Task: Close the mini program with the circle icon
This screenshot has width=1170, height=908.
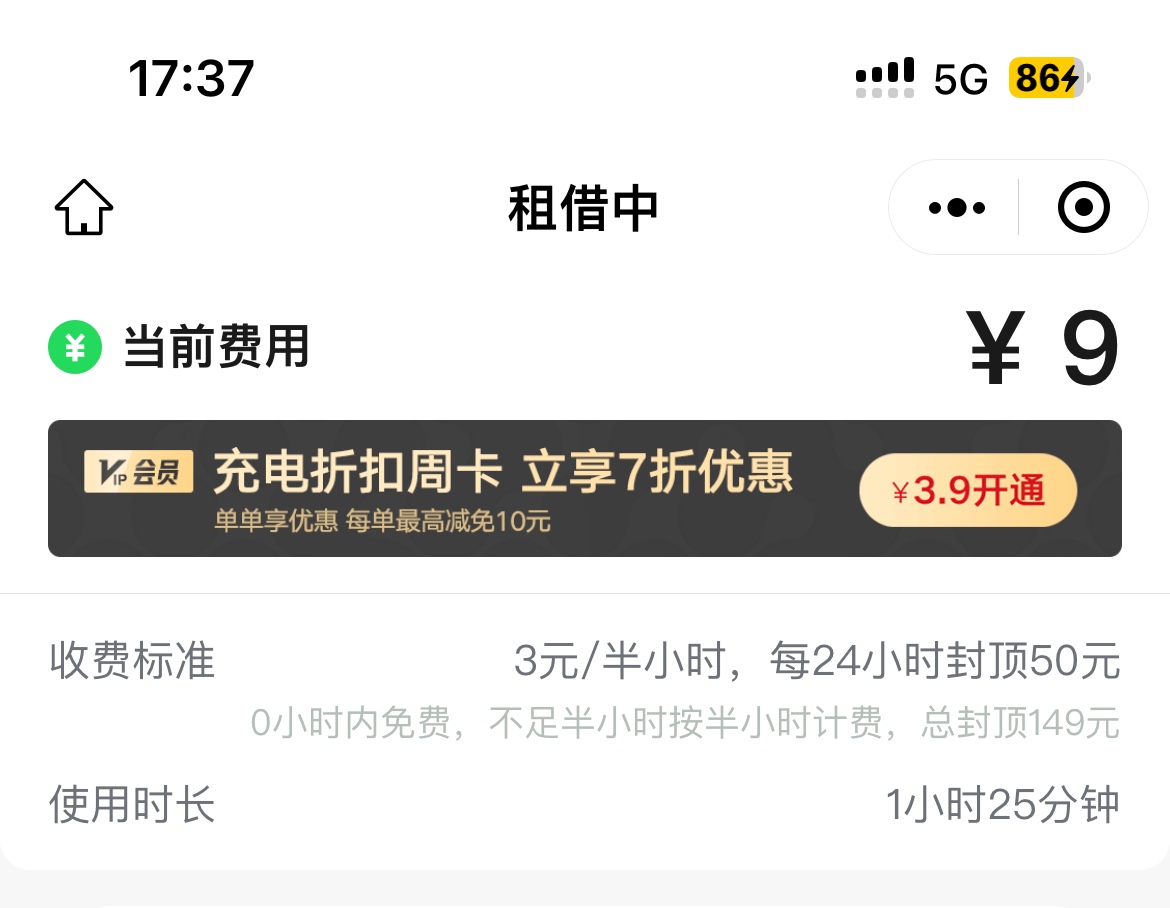Action: [1083, 208]
